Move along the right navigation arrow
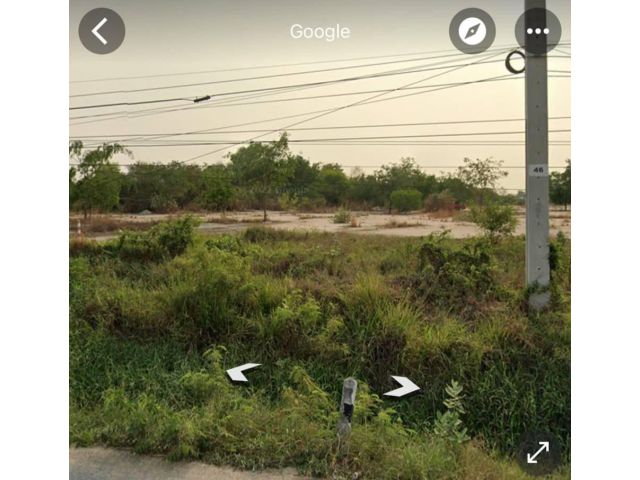Screen dimensions: 640x480 [x=402, y=386]
